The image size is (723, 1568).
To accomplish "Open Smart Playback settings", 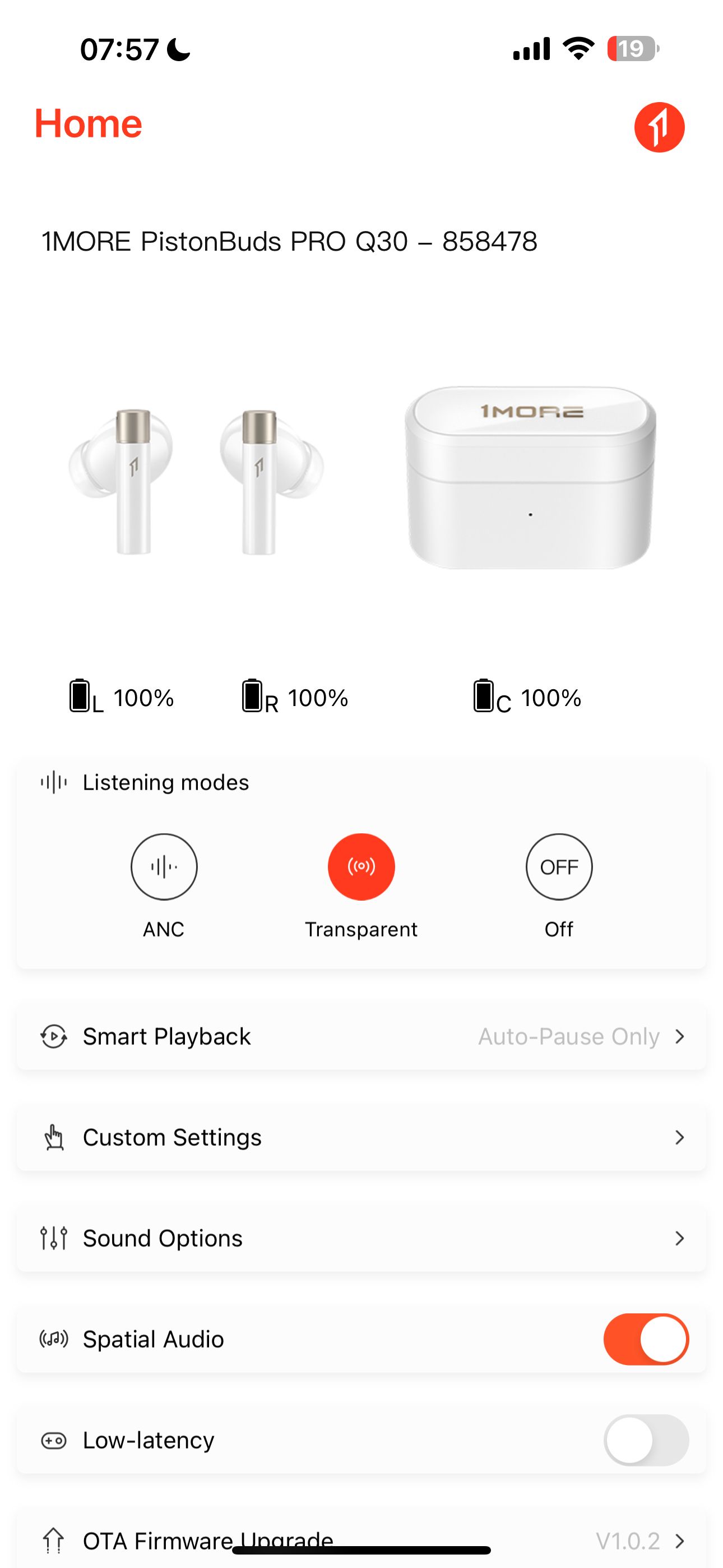I will (x=361, y=1036).
